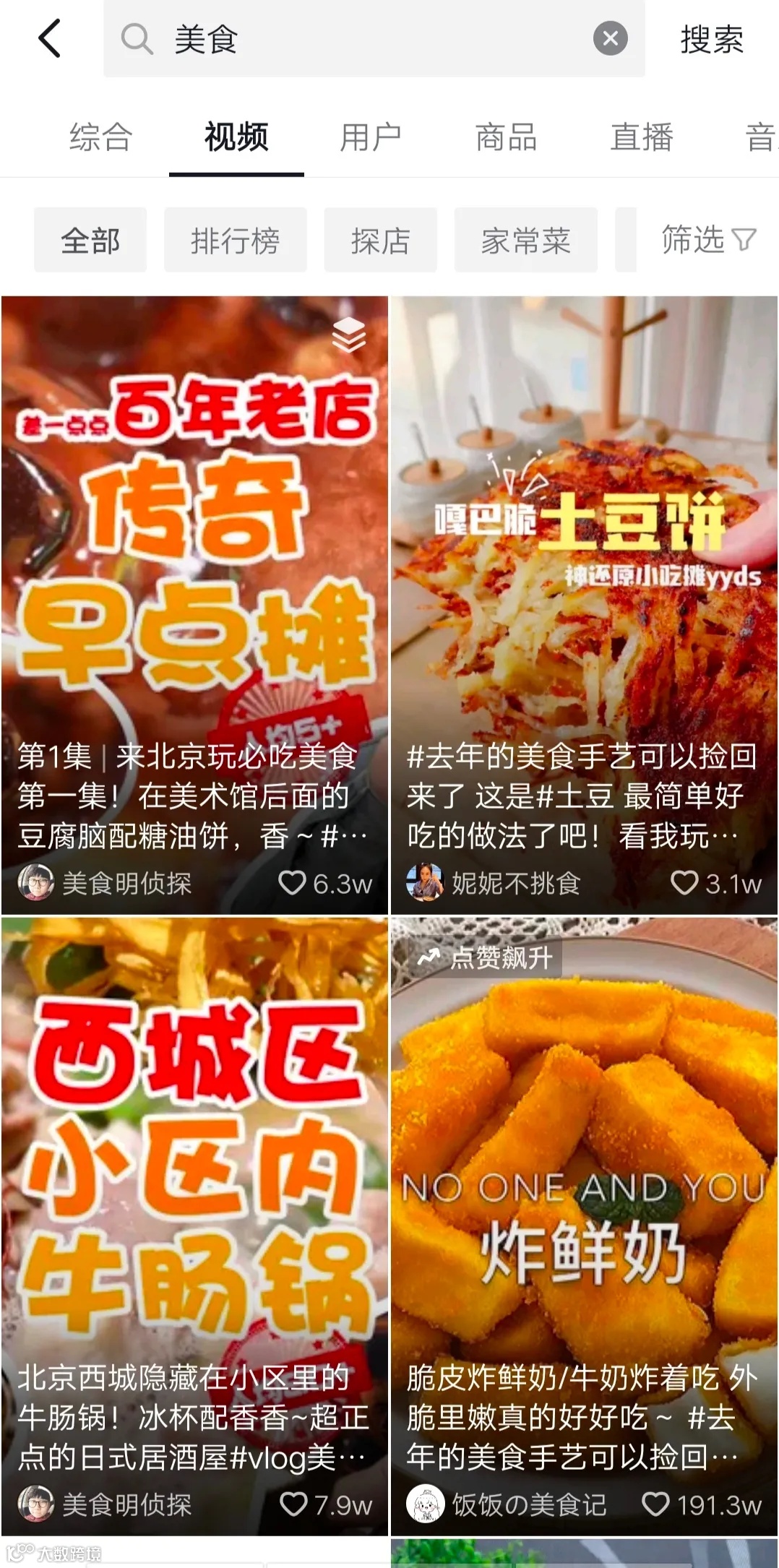The height and width of the screenshot is (1568, 779).
Task: Activate the 家常菜 filter
Action: pyautogui.click(x=525, y=239)
